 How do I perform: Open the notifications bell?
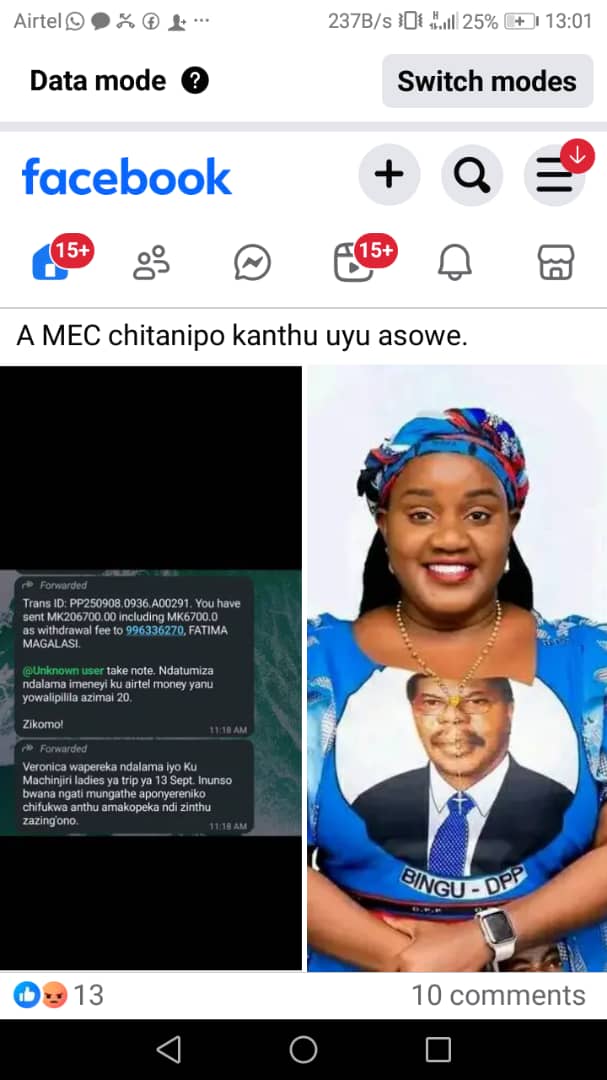[x=455, y=263]
